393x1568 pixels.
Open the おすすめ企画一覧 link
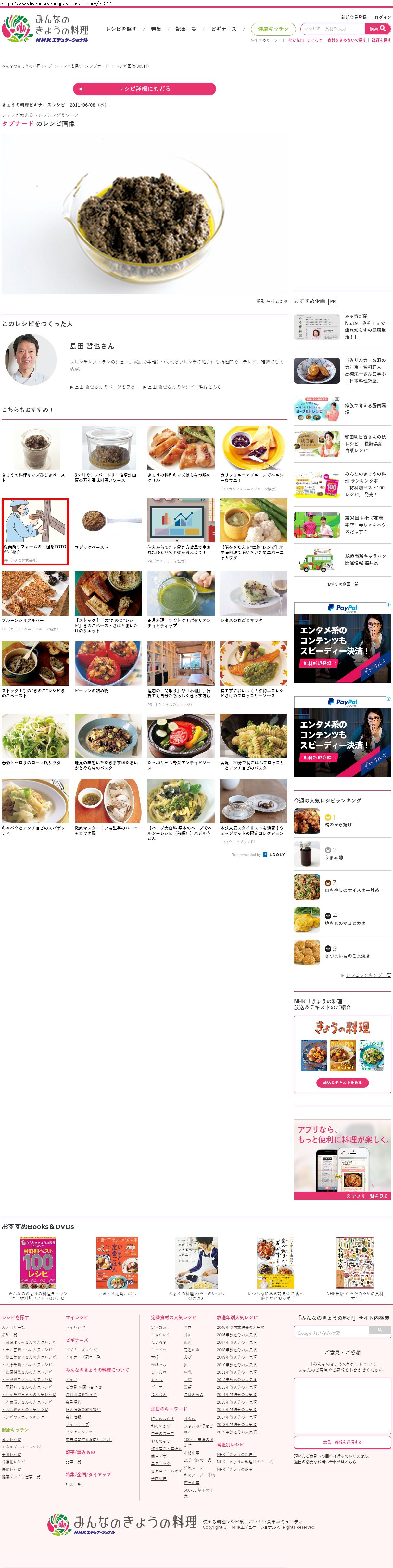343,584
